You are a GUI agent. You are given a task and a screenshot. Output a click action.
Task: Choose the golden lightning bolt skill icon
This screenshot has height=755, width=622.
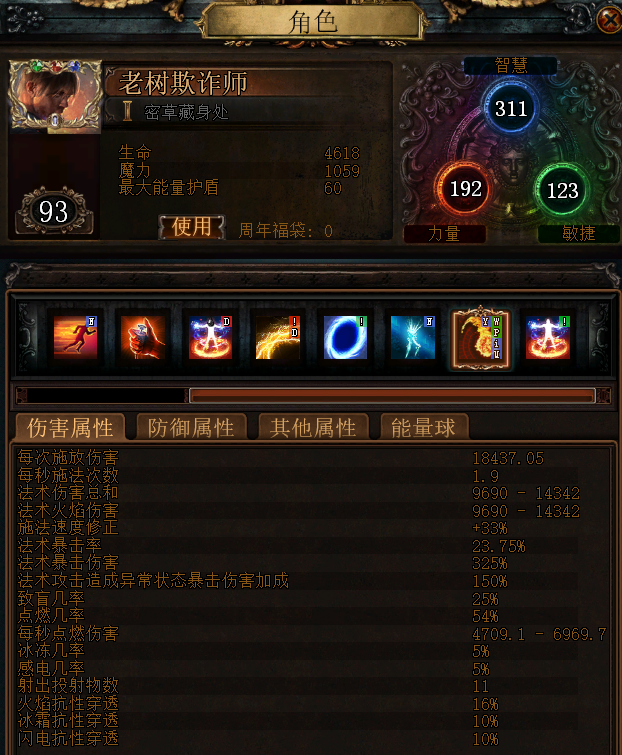[278, 337]
